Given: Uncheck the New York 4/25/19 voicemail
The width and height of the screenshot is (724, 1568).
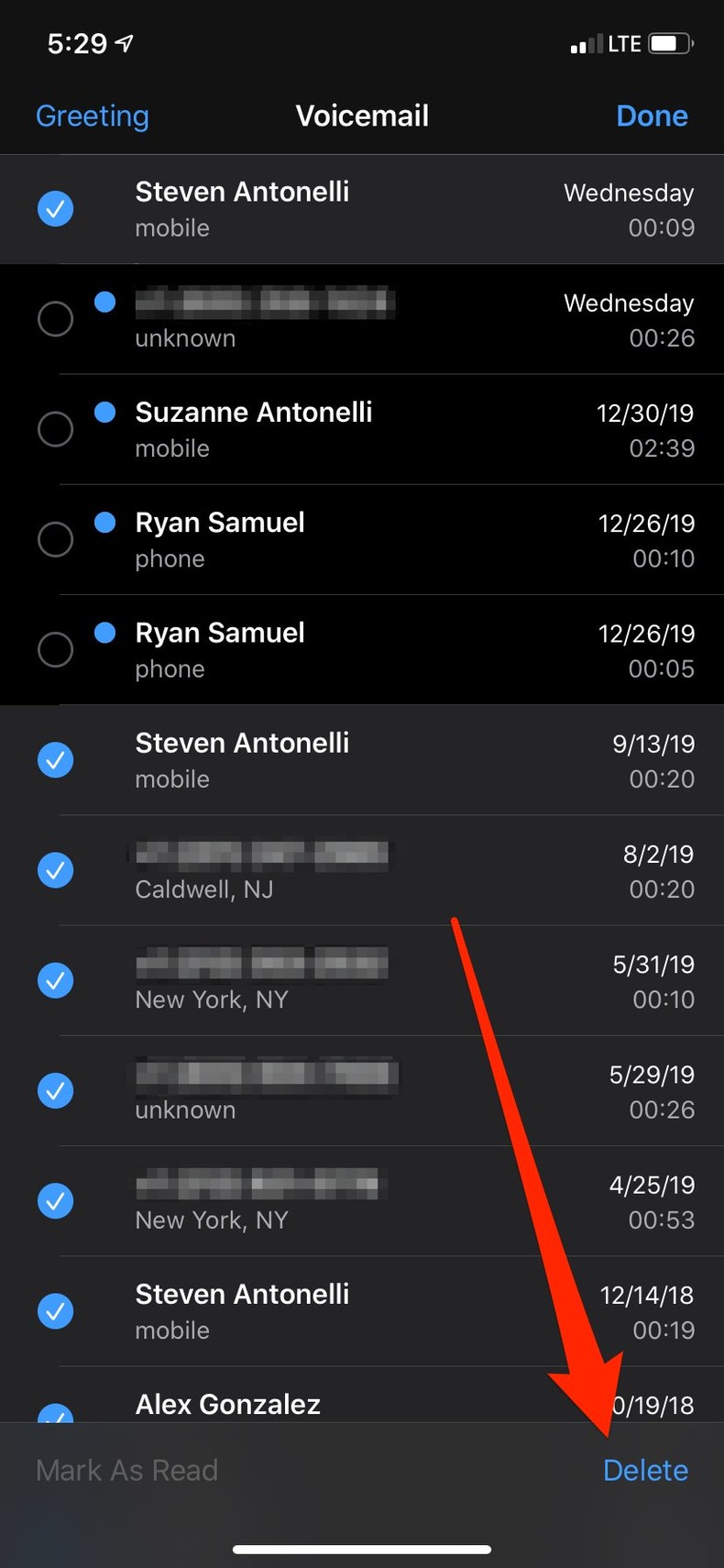Looking at the screenshot, I should coord(56,1200).
